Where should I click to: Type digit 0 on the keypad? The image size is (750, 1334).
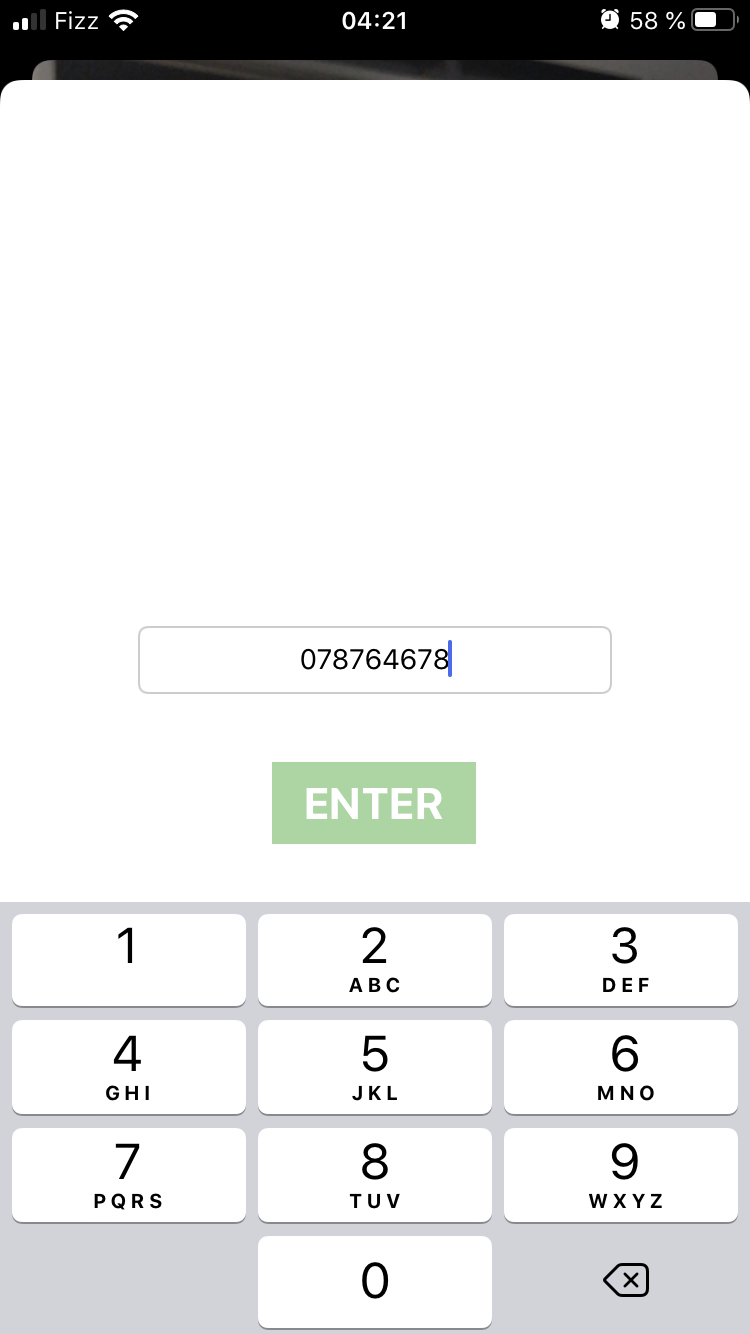tap(375, 1282)
